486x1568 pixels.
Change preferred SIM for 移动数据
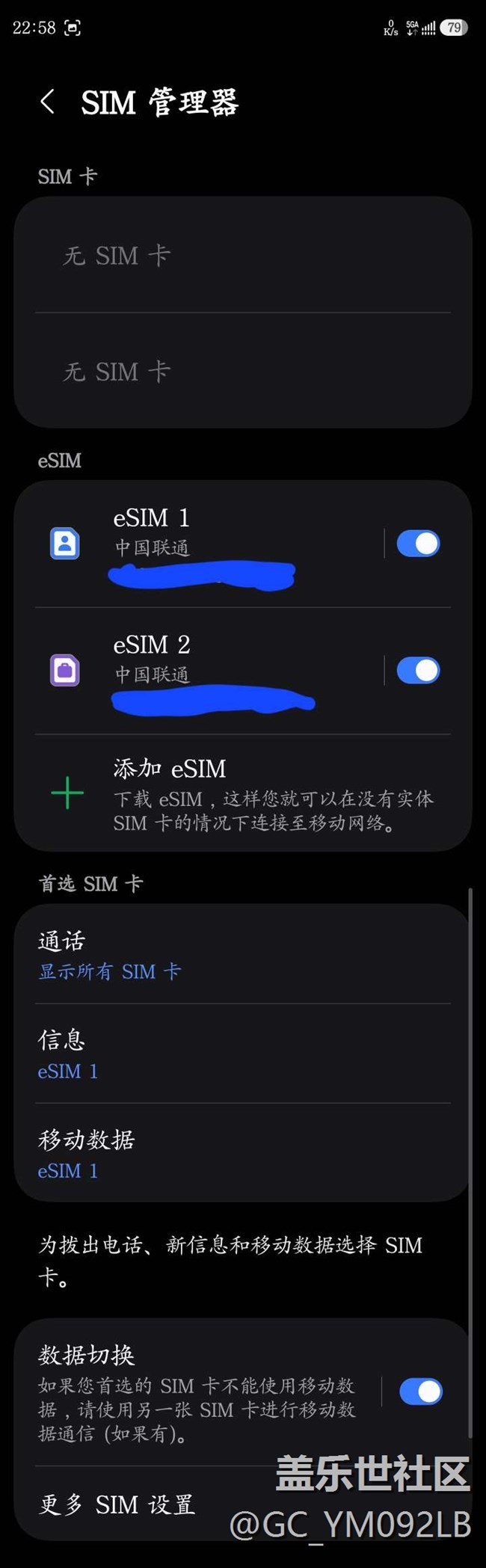click(x=239, y=1153)
